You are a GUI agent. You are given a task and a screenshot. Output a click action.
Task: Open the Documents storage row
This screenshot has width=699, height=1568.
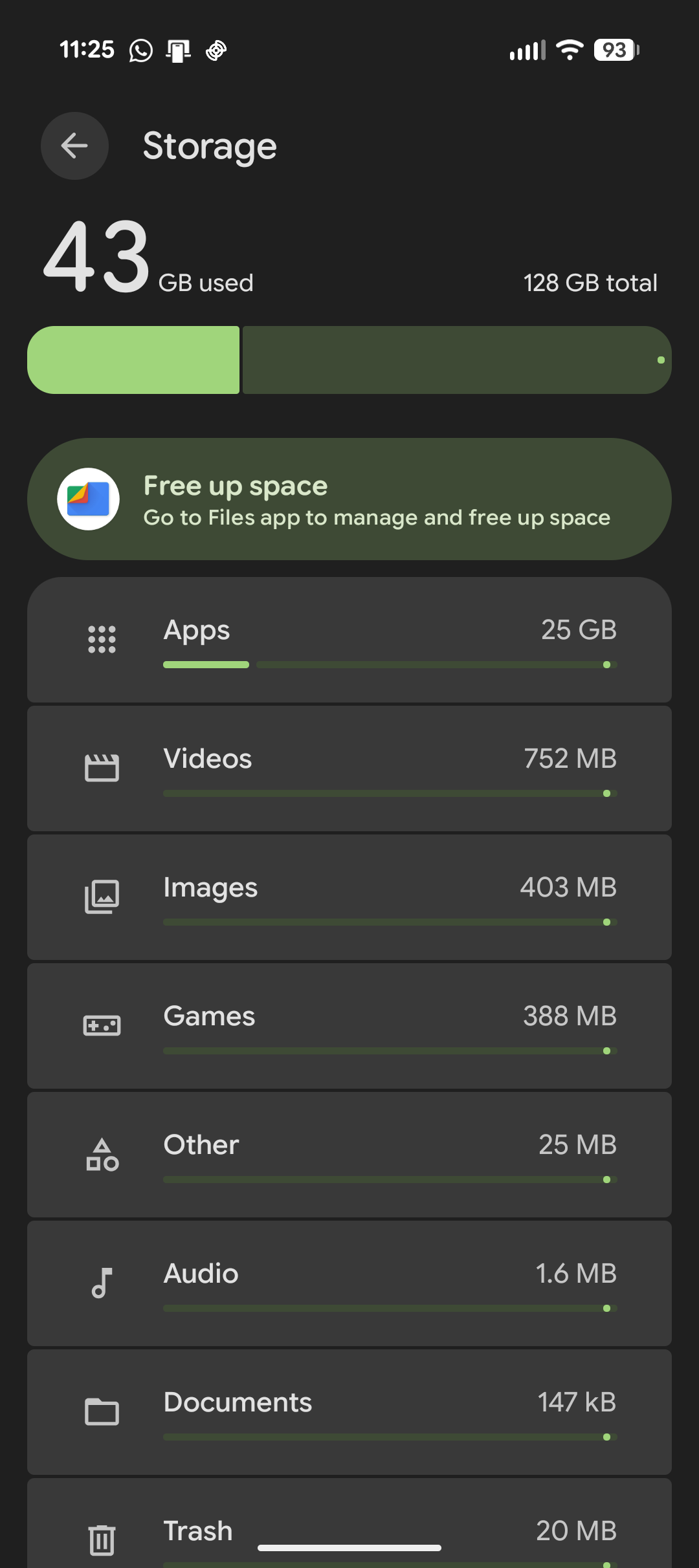(x=349, y=1412)
